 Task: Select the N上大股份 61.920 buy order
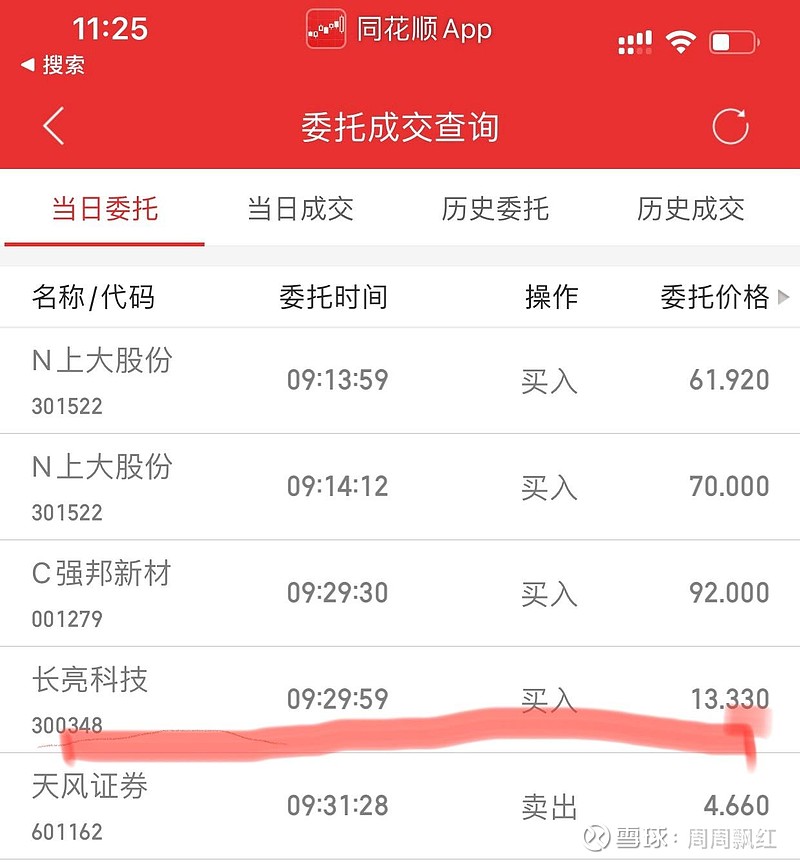point(400,380)
